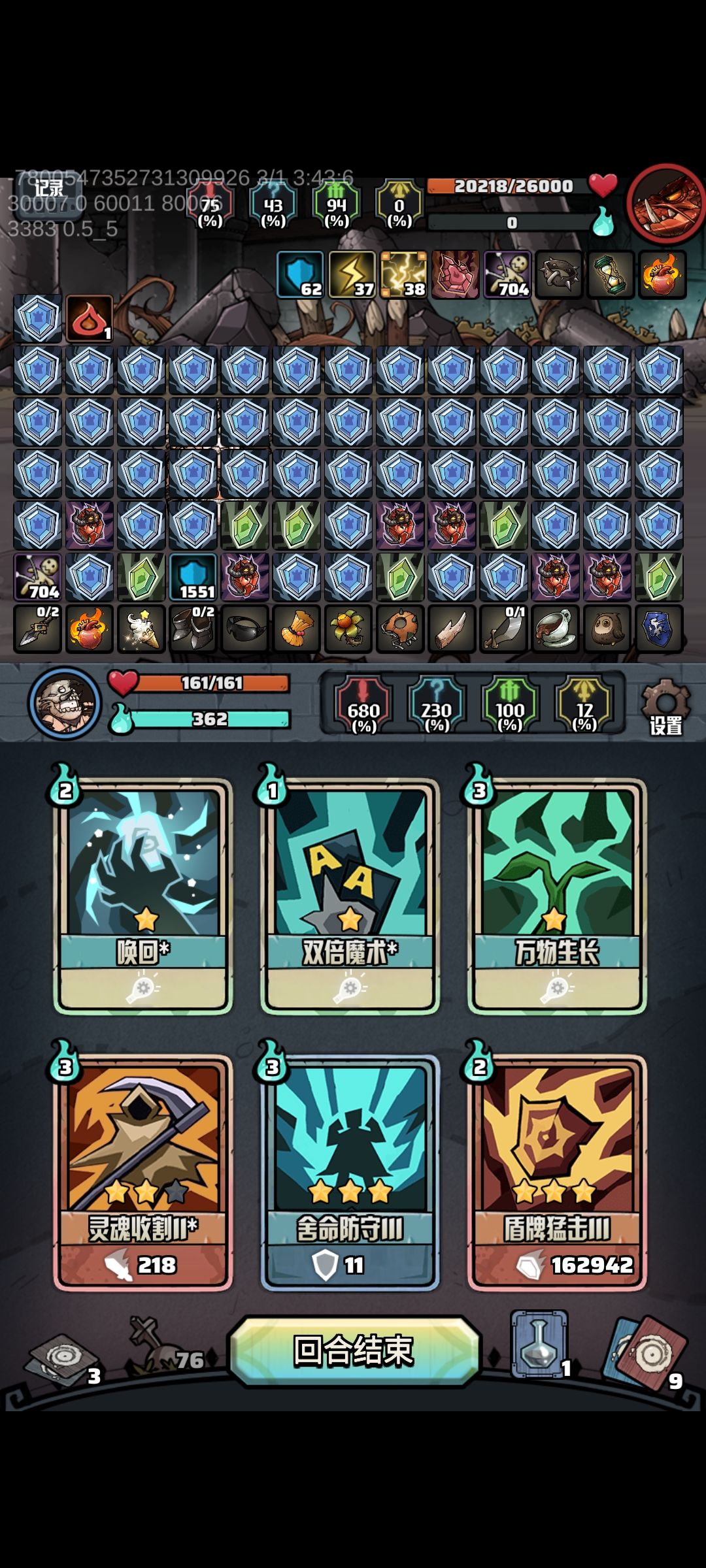Play the 双倍魔术* card
The width and height of the screenshot is (706, 1568).
click(x=350, y=895)
